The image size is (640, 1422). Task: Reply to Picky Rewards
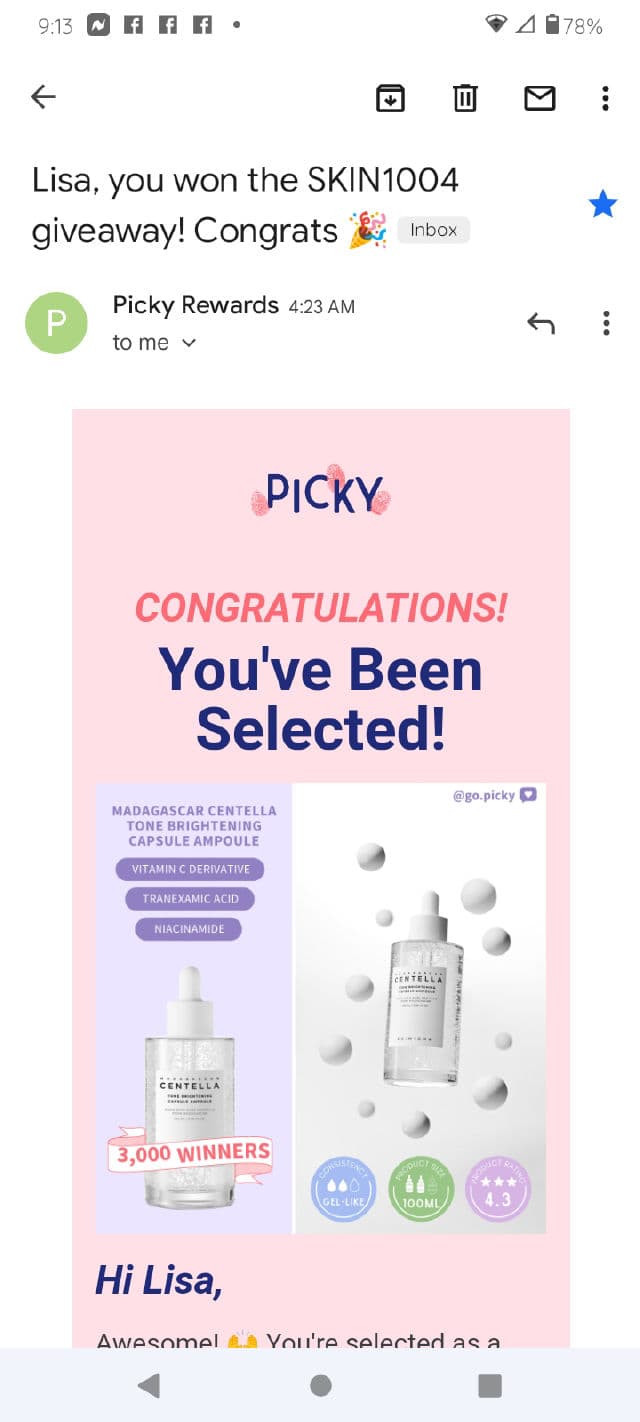point(540,323)
